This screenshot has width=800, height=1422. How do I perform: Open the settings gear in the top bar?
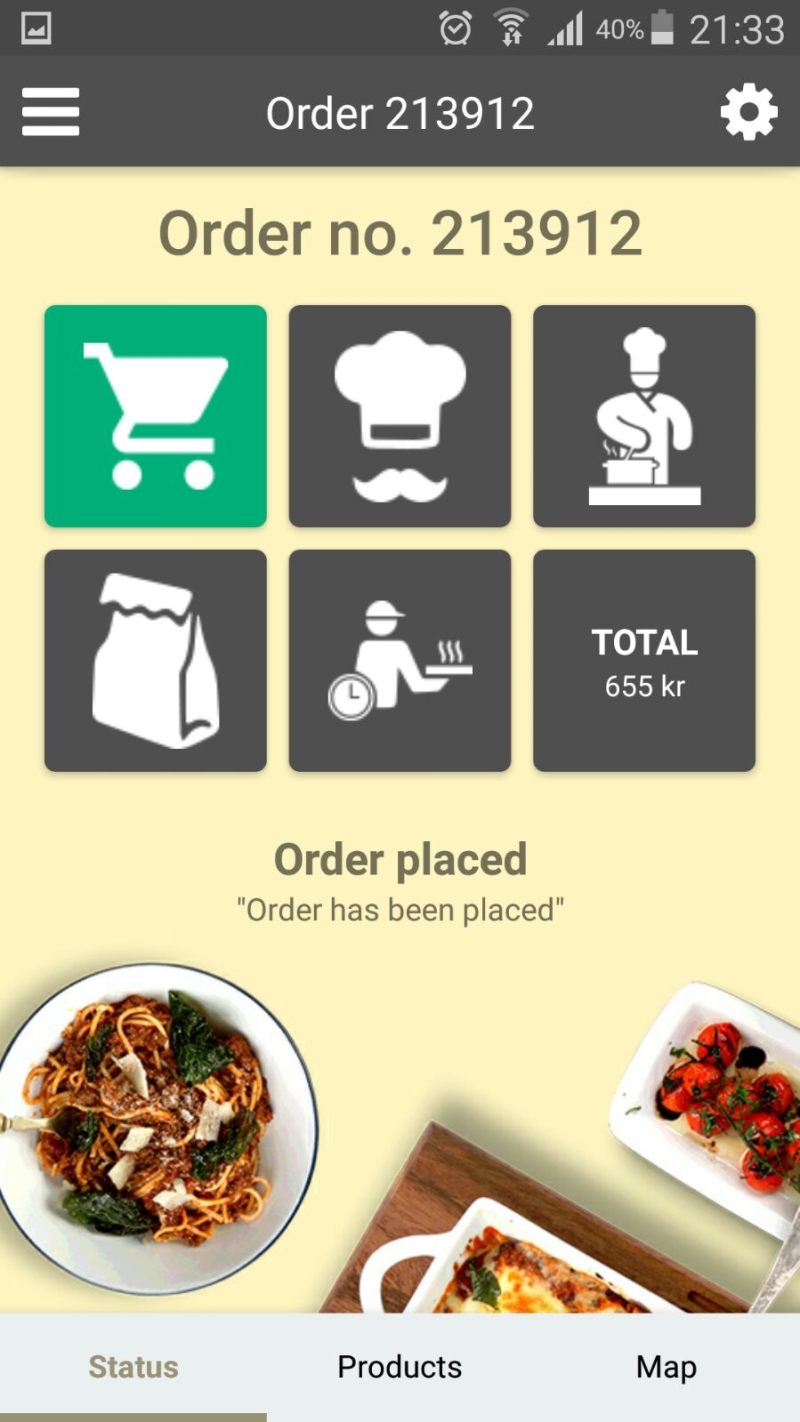[x=749, y=111]
